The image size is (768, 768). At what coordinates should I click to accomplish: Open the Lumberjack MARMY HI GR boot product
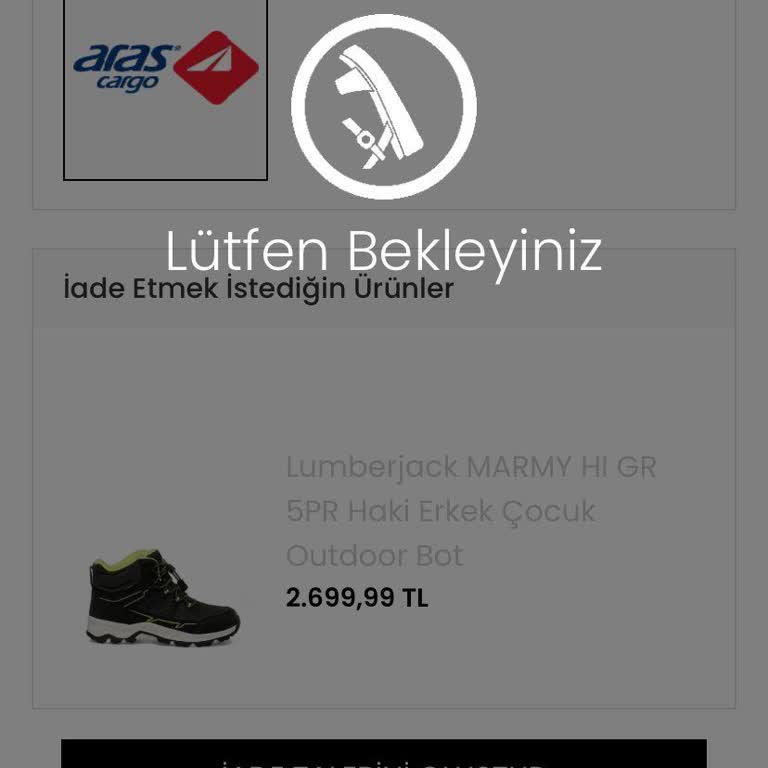tap(471, 511)
